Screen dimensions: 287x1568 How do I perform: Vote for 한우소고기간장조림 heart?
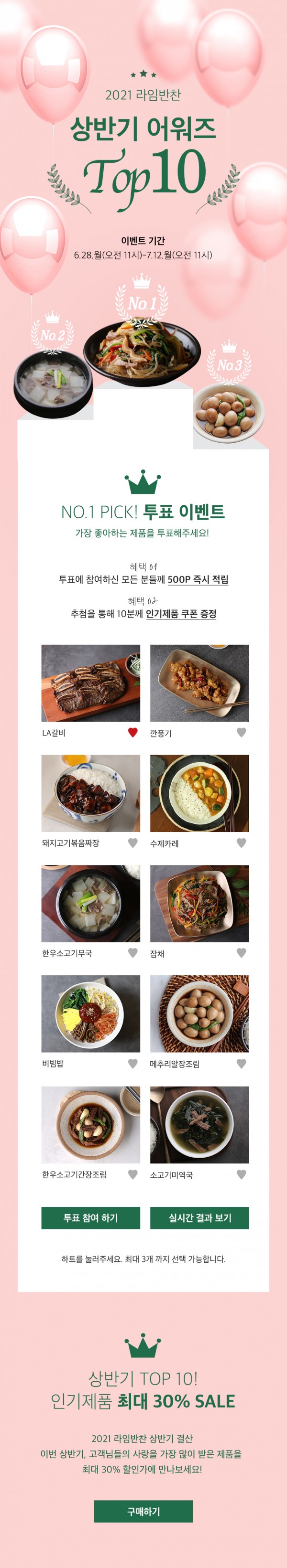point(133,1174)
